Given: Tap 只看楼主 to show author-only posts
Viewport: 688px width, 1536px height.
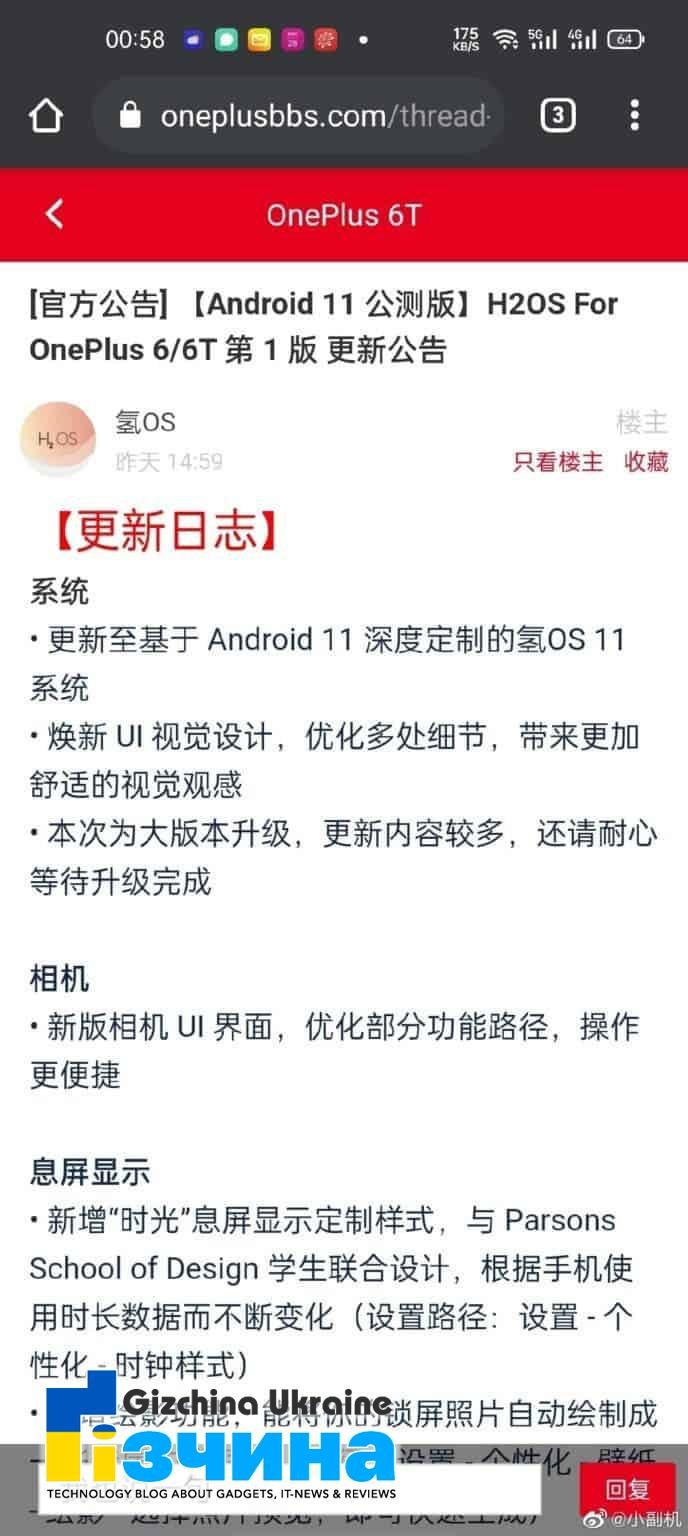Looking at the screenshot, I should [x=558, y=462].
